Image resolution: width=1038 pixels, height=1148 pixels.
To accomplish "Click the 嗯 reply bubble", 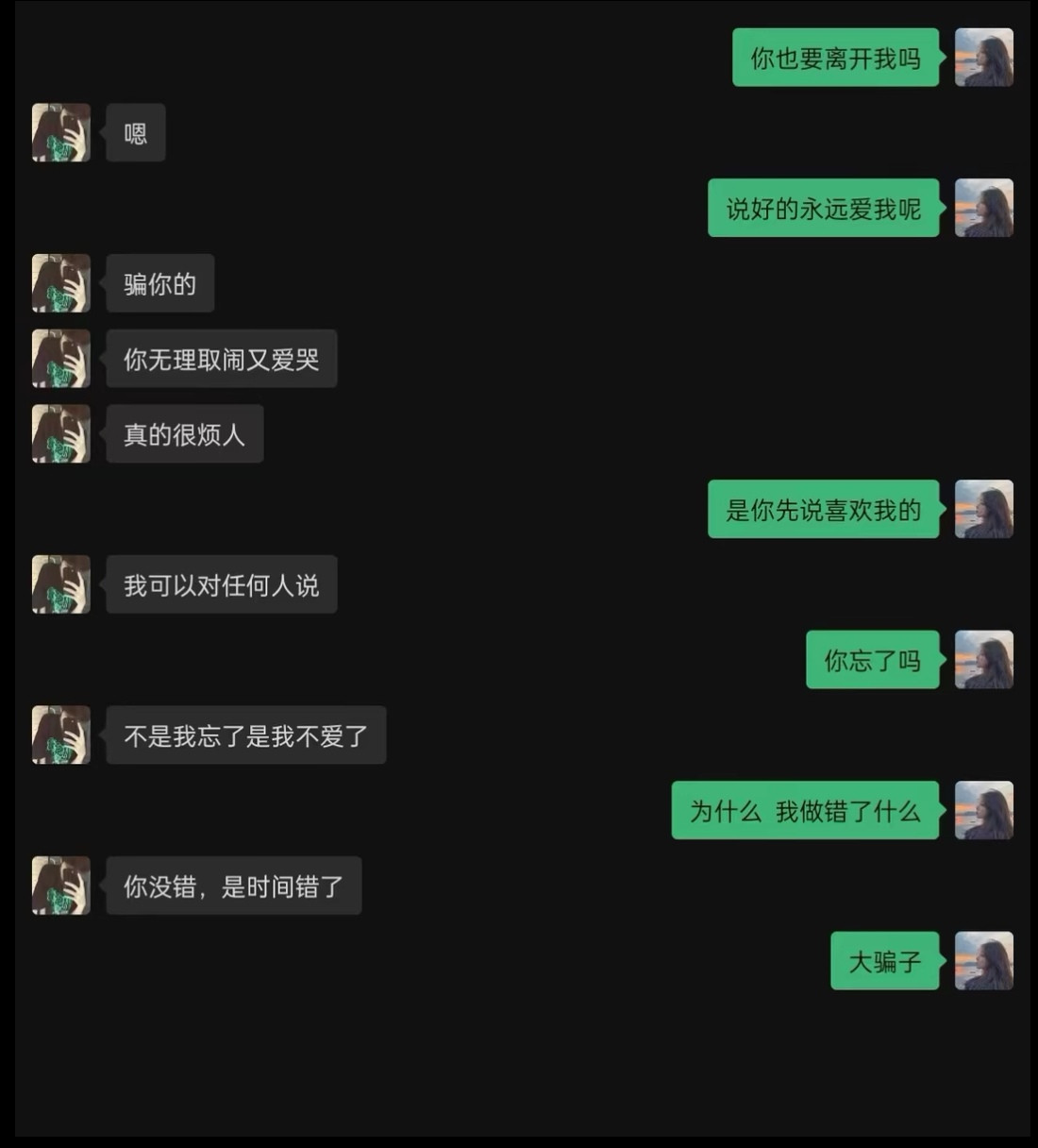I will (136, 132).
